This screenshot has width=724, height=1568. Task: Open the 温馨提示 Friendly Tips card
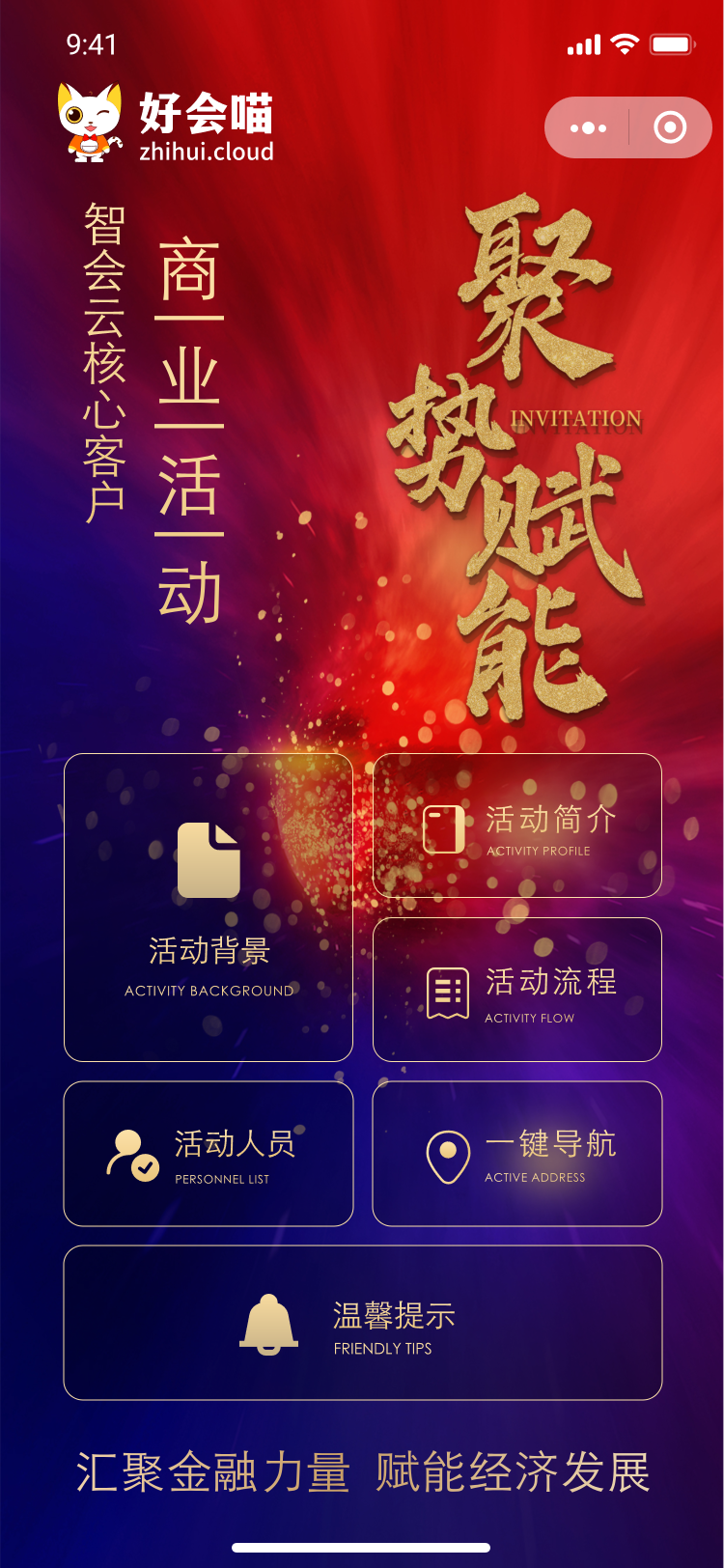pos(363,1323)
